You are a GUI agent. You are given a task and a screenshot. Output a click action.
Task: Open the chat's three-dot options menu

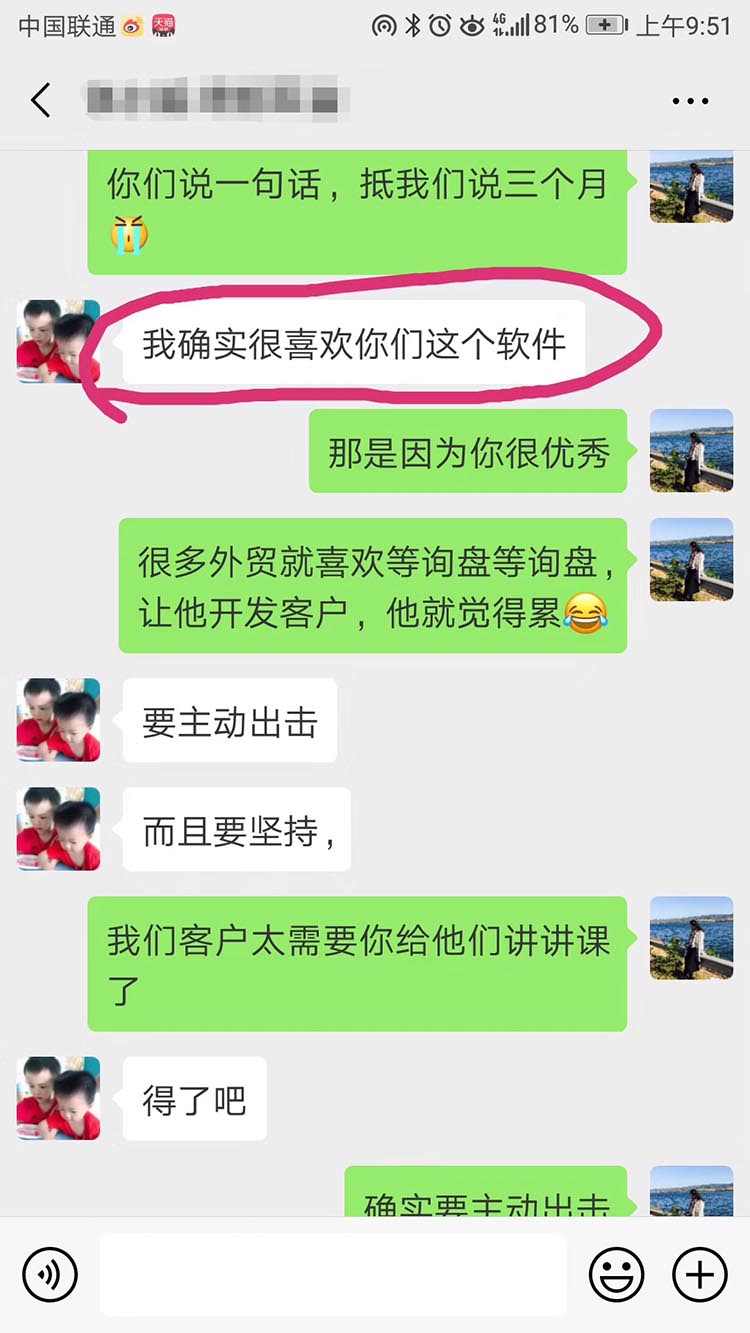[690, 101]
